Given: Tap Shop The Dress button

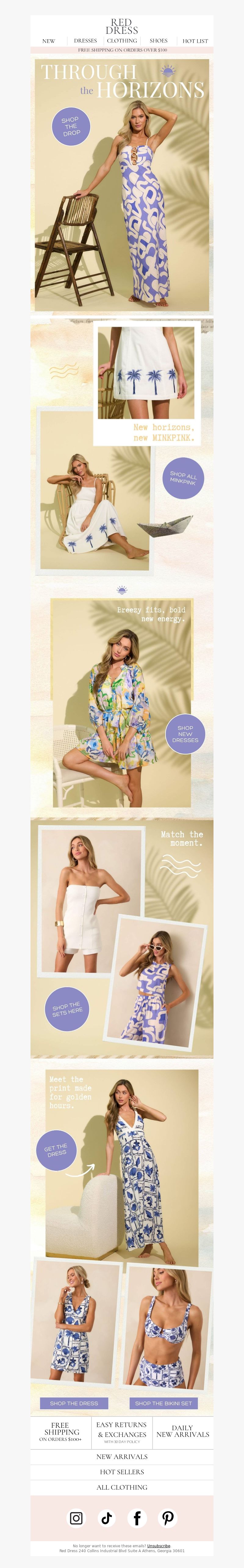Looking at the screenshot, I should tap(74, 1403).
